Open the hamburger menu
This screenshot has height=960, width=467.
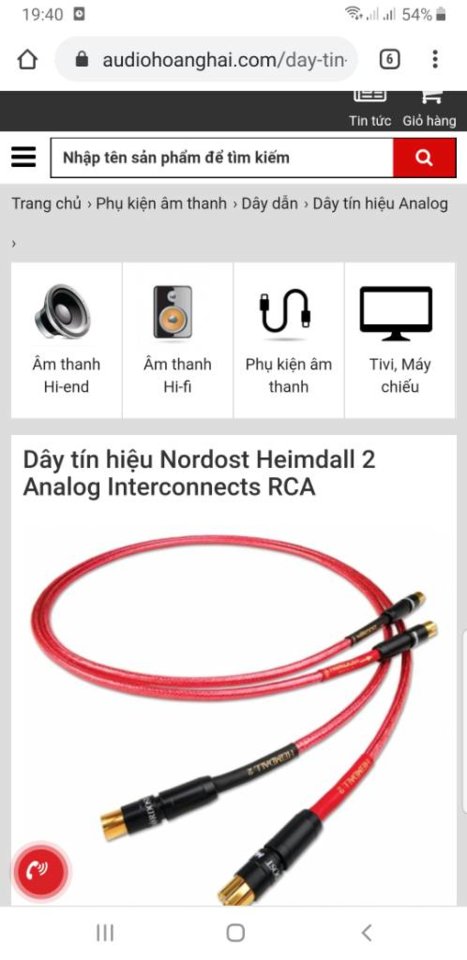[x=24, y=157]
